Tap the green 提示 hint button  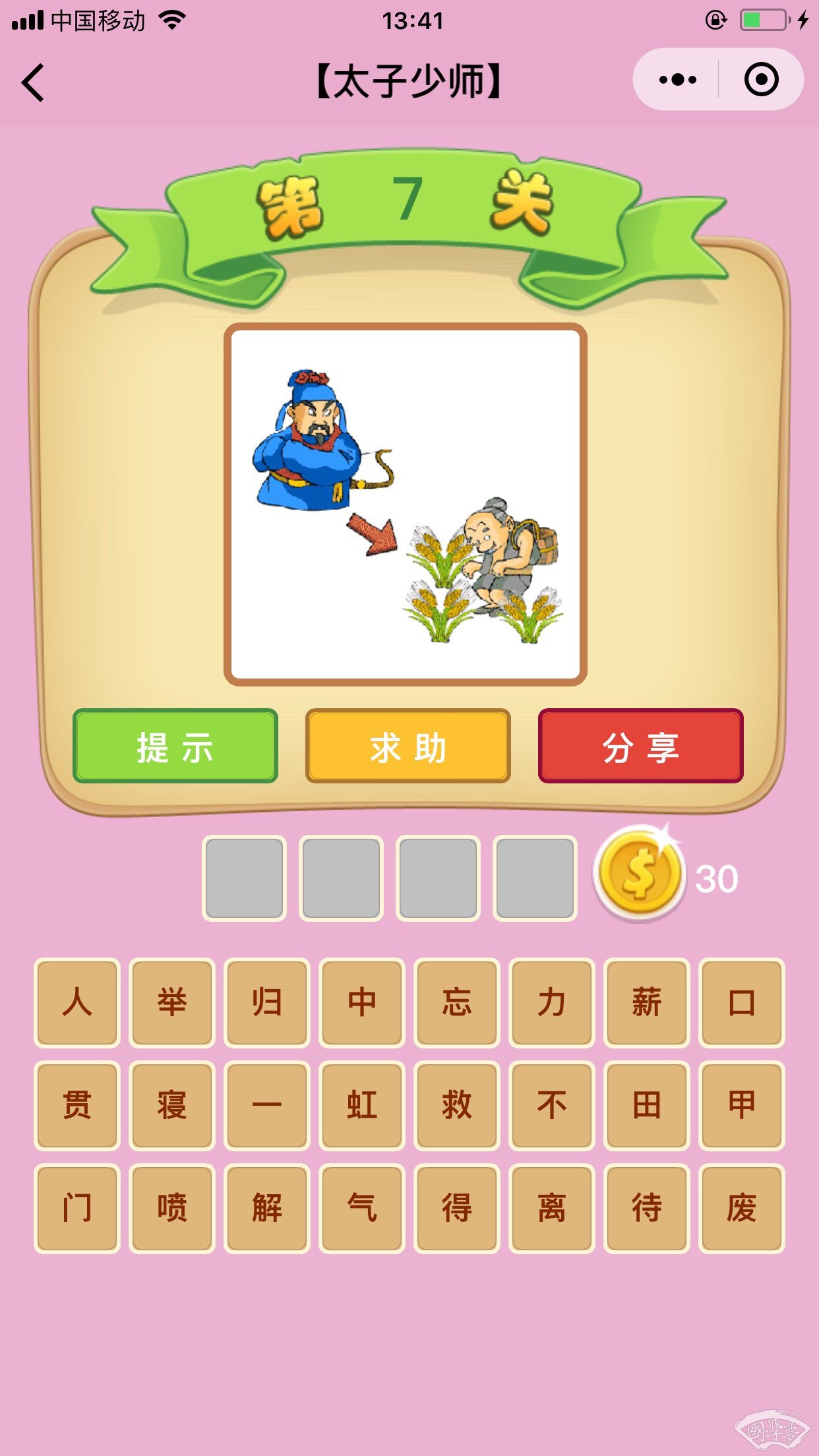click(175, 746)
